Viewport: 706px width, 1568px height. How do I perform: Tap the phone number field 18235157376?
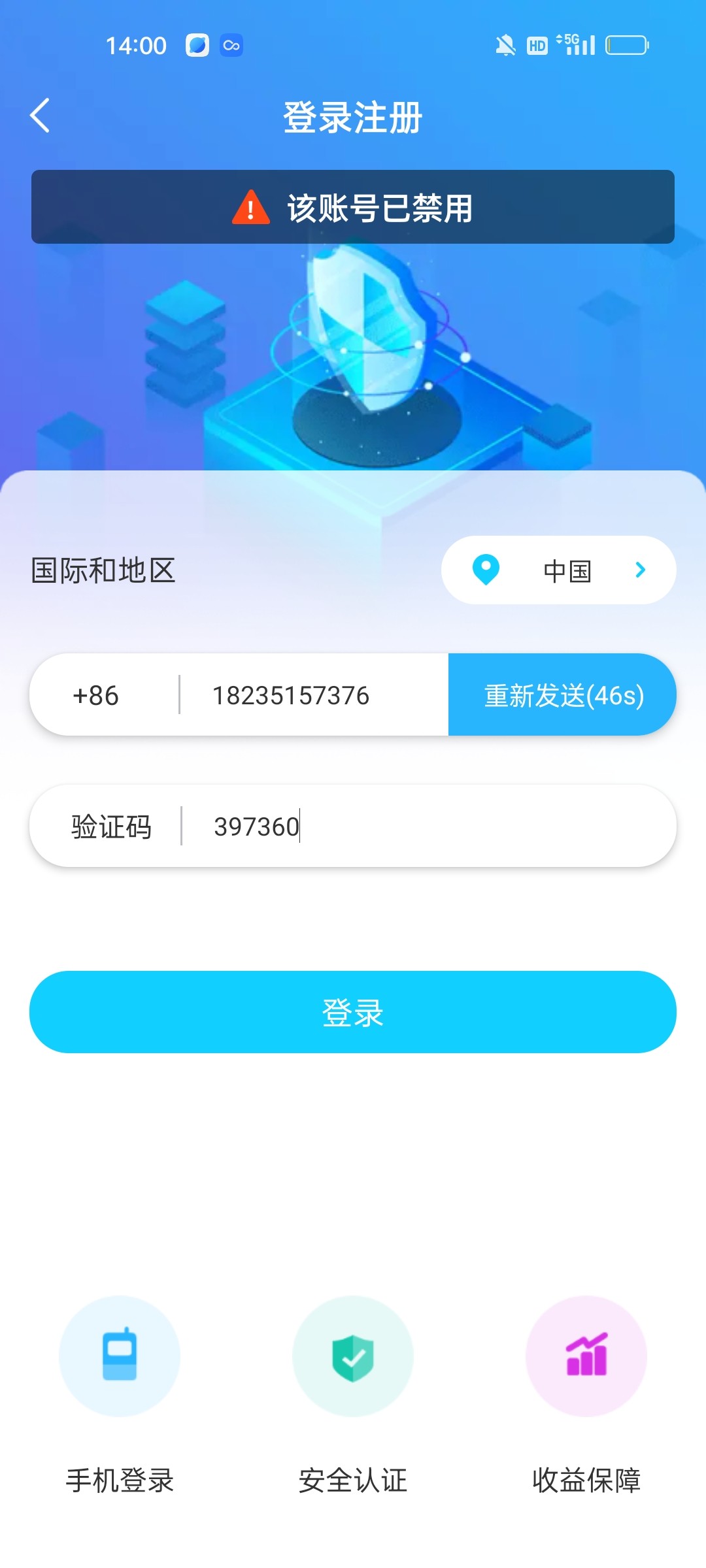(314, 695)
